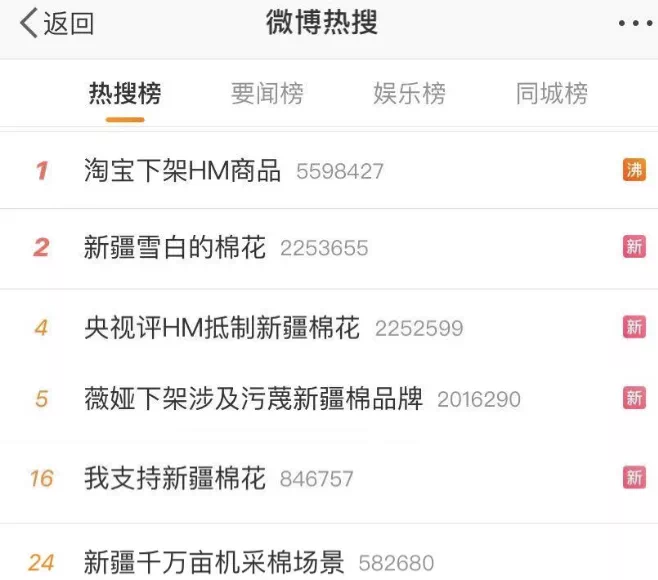Open the topic 淘宝下架HM商品
Viewport: 658px width, 580px height.
[x=183, y=170]
